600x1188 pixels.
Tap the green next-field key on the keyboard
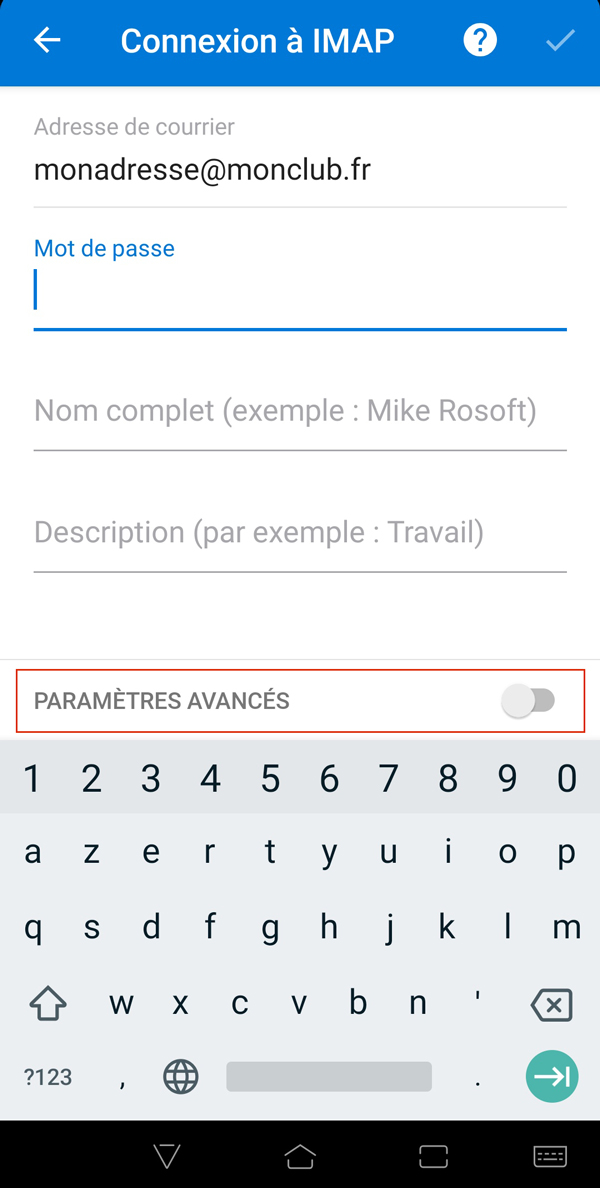click(552, 1076)
